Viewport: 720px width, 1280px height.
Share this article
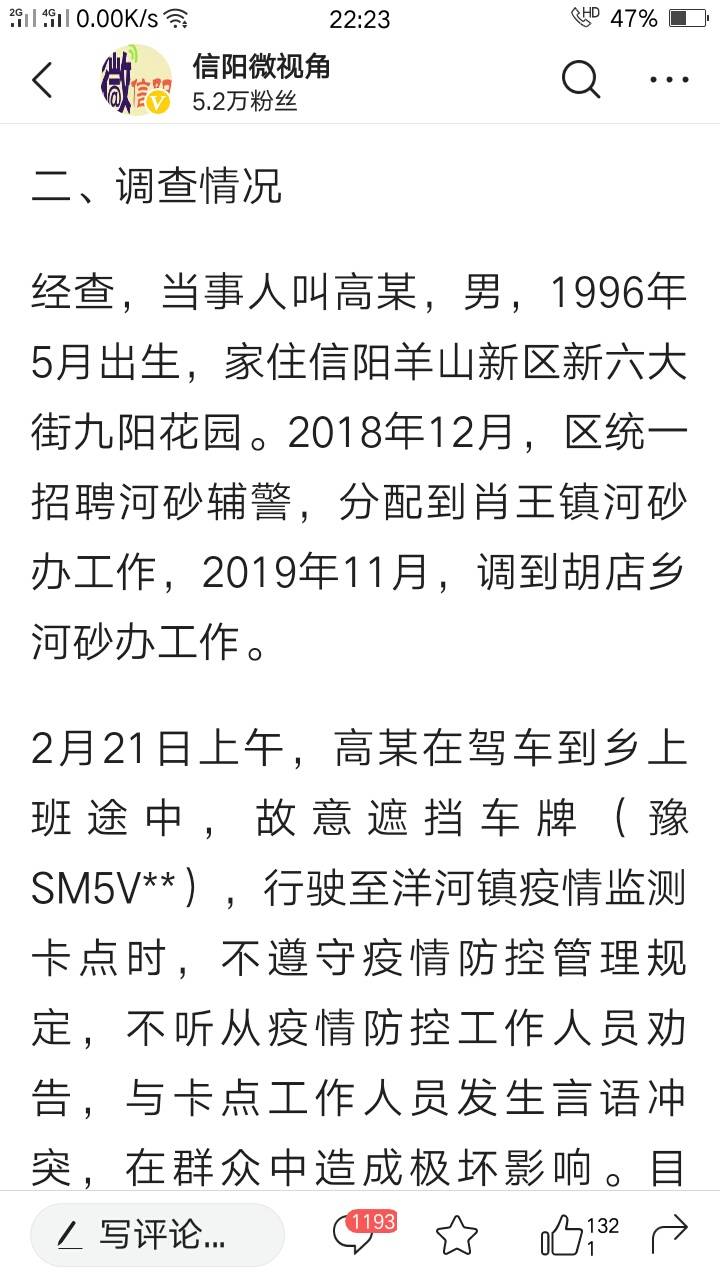coord(669,1236)
